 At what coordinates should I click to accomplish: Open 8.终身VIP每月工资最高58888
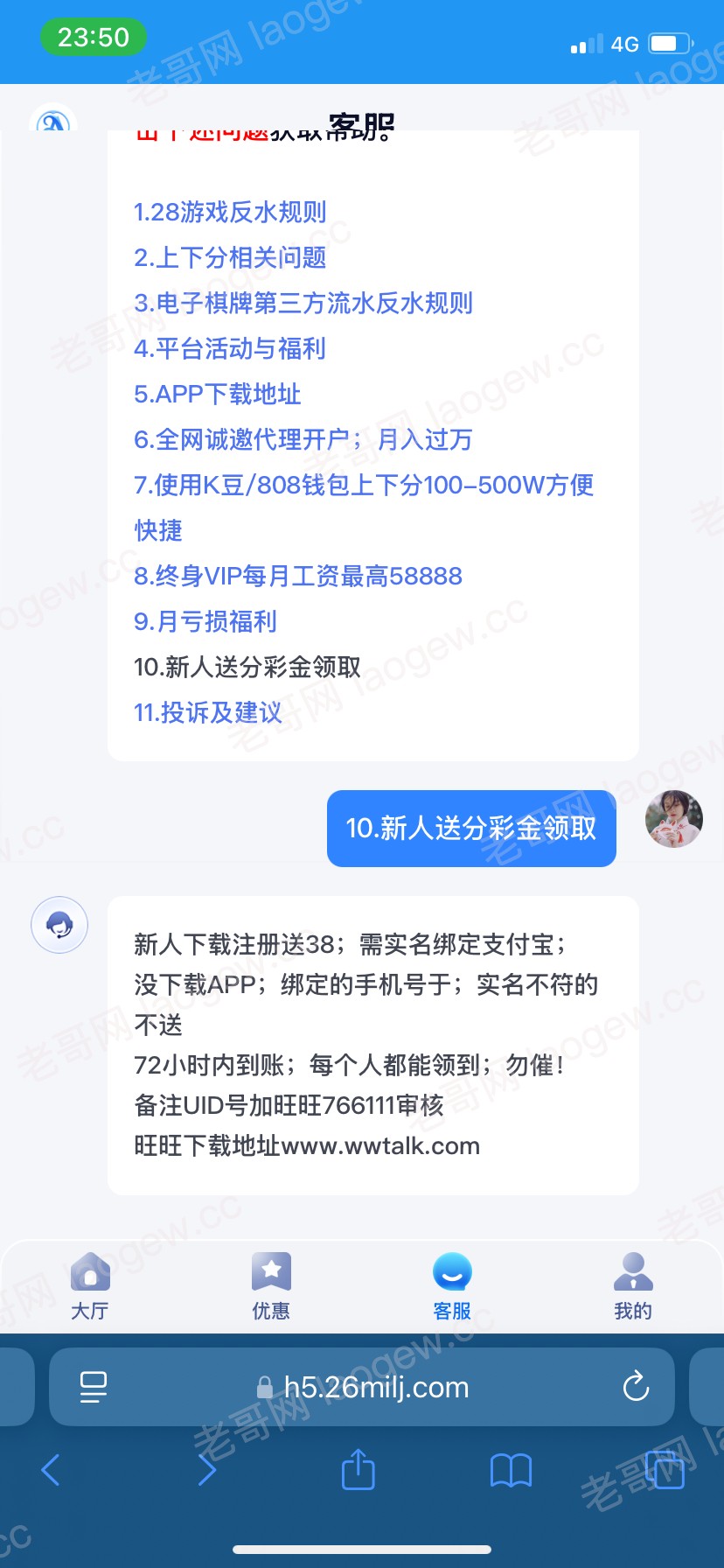pyautogui.click(x=297, y=576)
